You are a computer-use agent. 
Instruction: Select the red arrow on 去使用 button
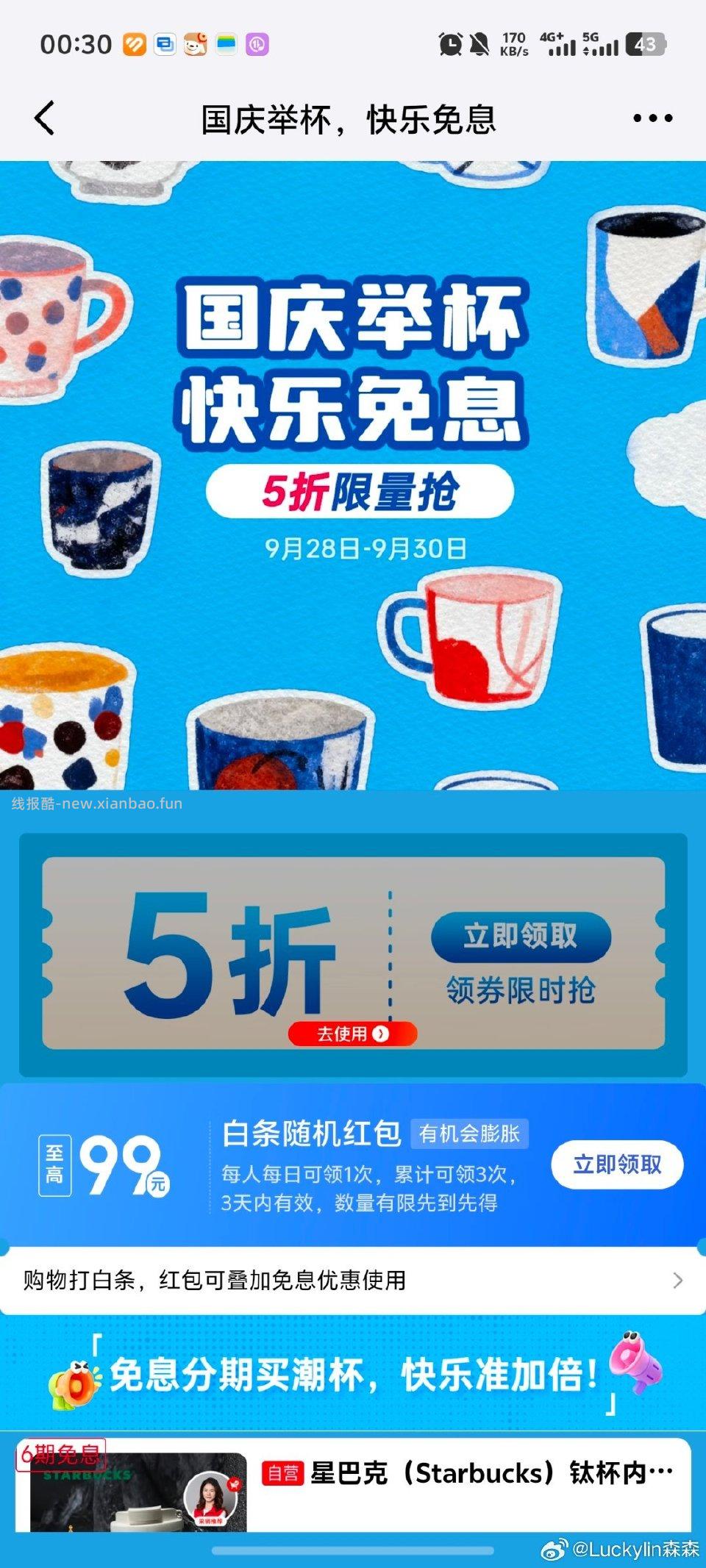click(x=382, y=1032)
